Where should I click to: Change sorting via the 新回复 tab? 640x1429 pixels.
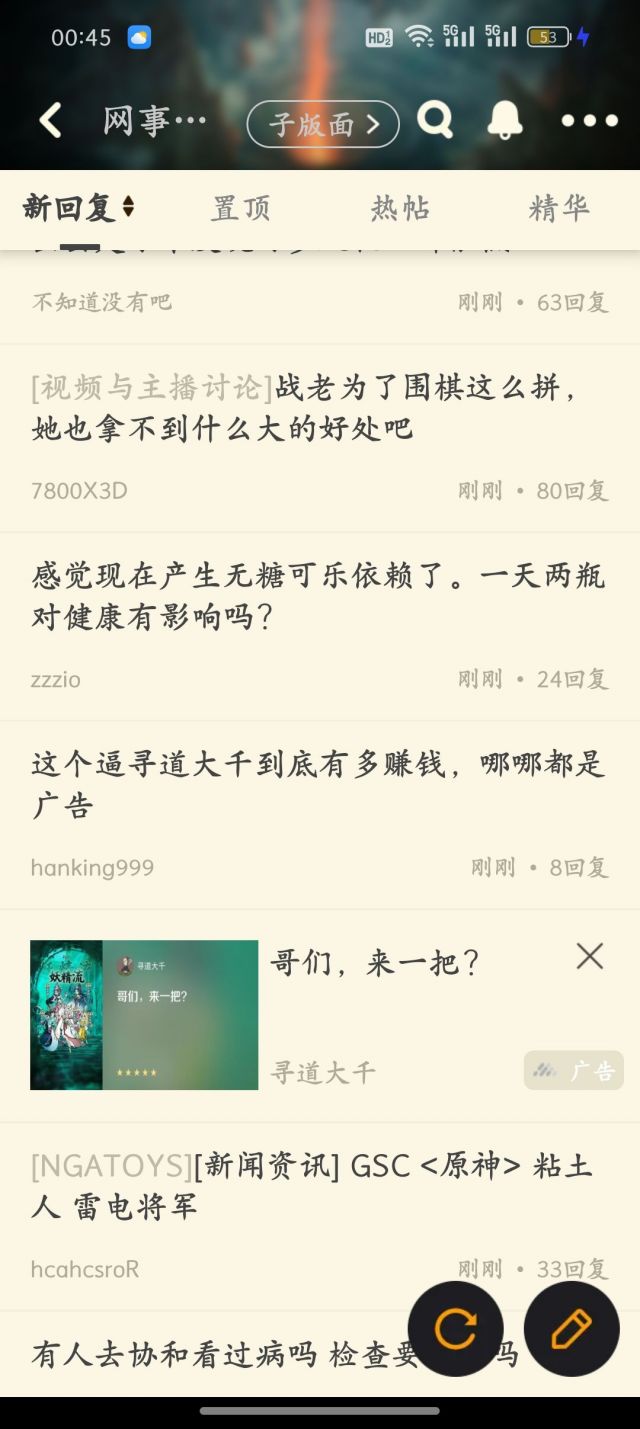point(78,208)
